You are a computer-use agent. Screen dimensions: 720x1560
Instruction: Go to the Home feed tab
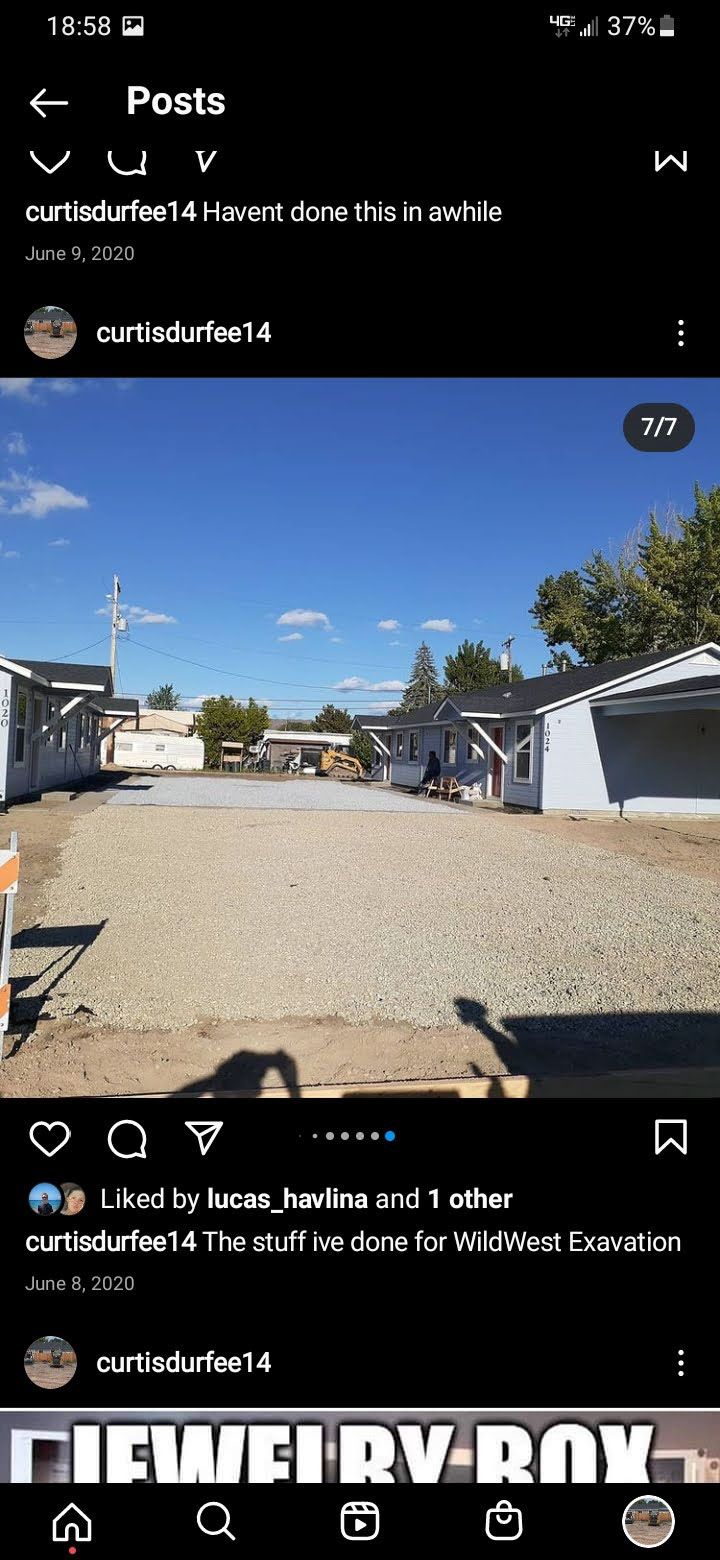point(72,1522)
